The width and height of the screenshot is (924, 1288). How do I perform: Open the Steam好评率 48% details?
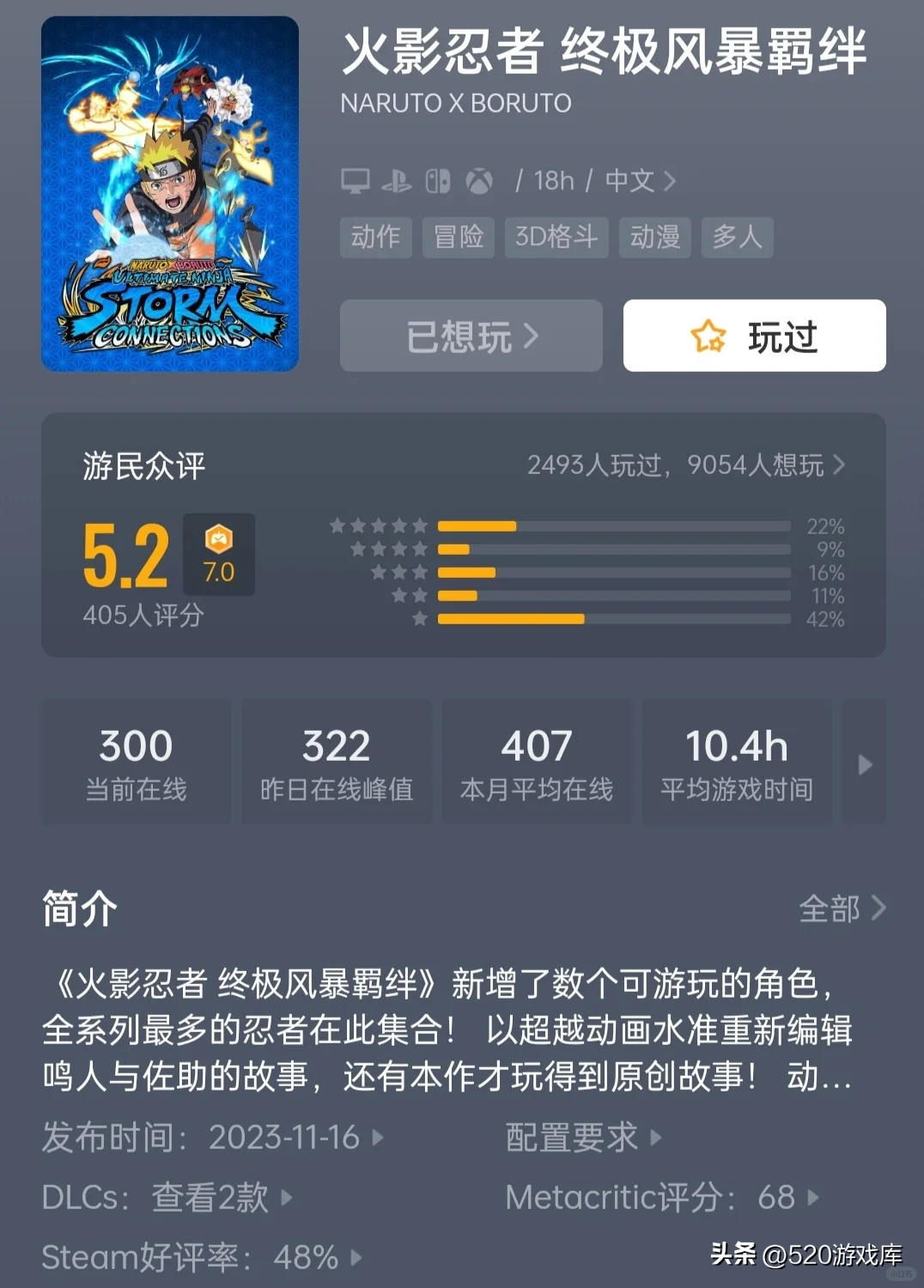[x=202, y=1257]
